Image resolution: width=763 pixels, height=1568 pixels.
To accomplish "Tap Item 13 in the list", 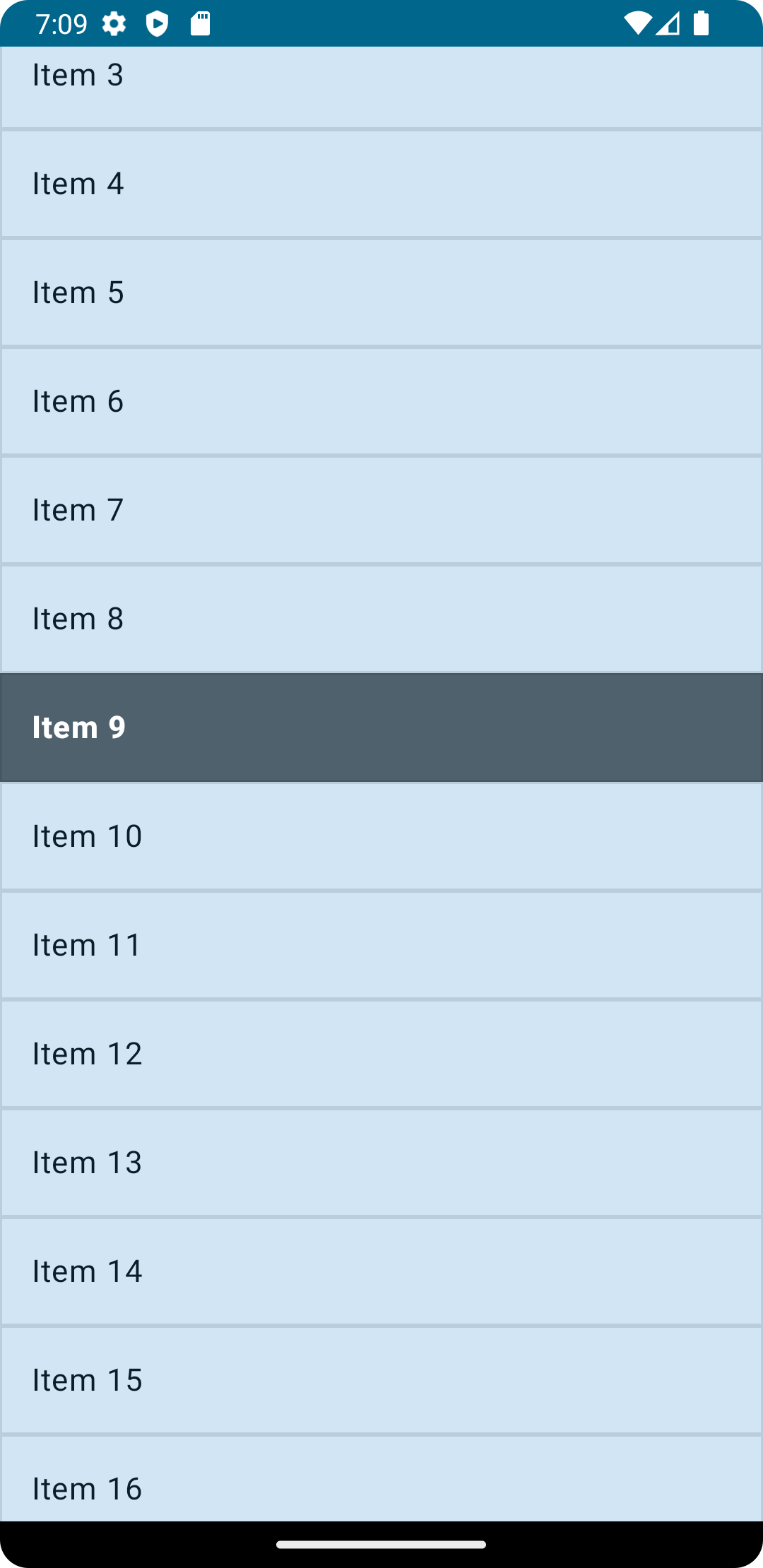I will point(381,1163).
